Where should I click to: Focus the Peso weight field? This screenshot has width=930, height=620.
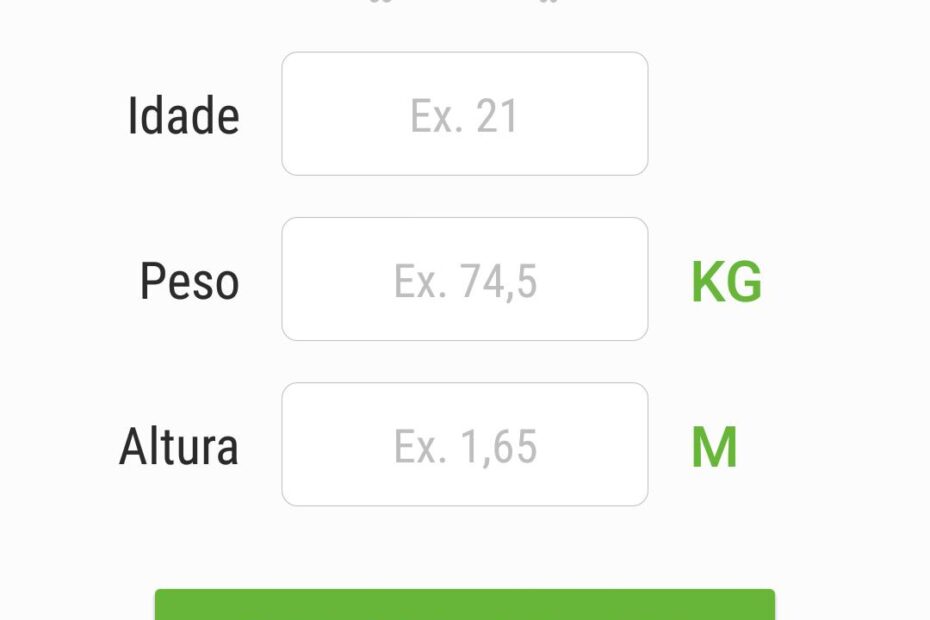(464, 279)
